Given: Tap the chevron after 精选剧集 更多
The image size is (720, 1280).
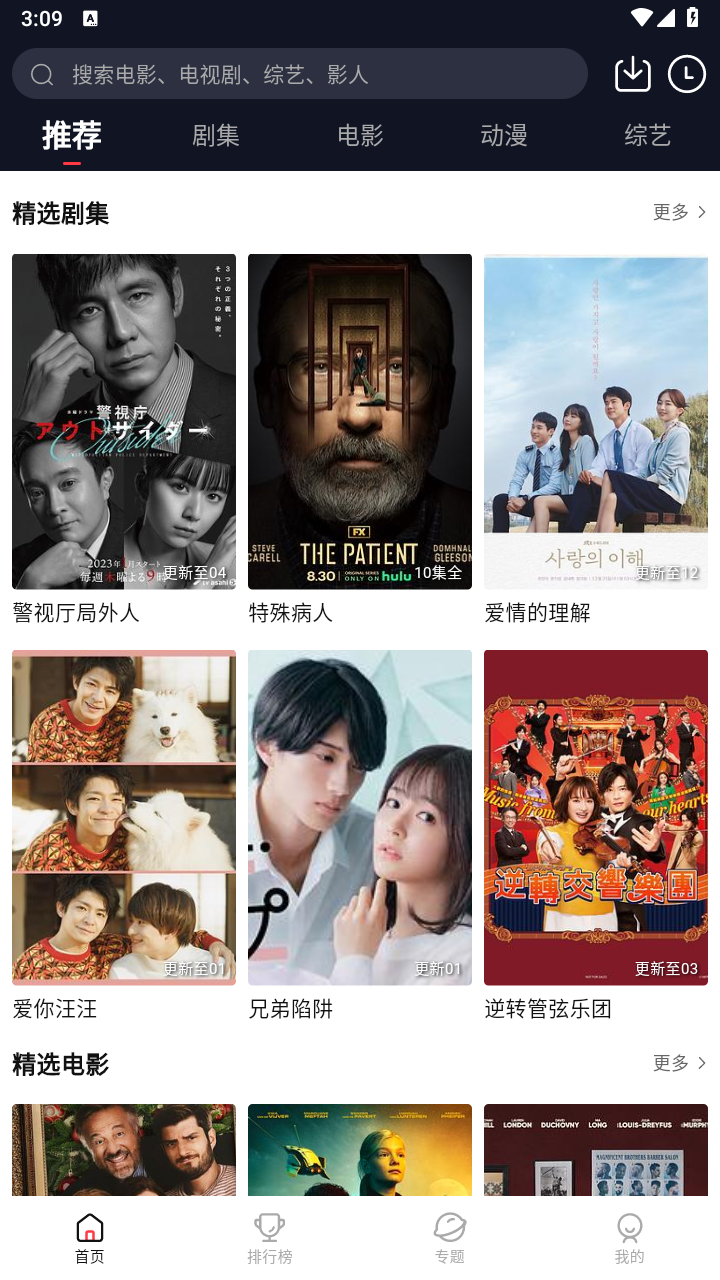Looking at the screenshot, I should (701, 212).
